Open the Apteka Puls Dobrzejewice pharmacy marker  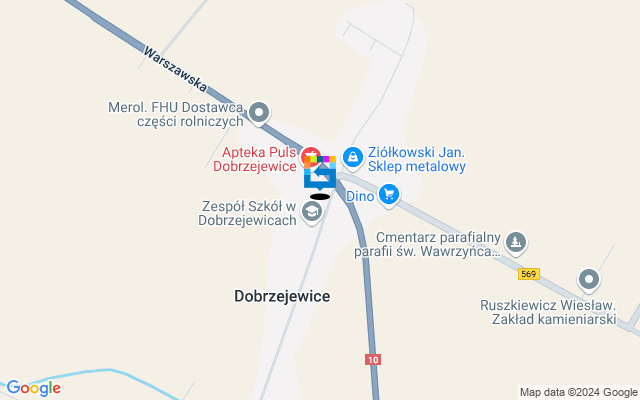[311, 157]
